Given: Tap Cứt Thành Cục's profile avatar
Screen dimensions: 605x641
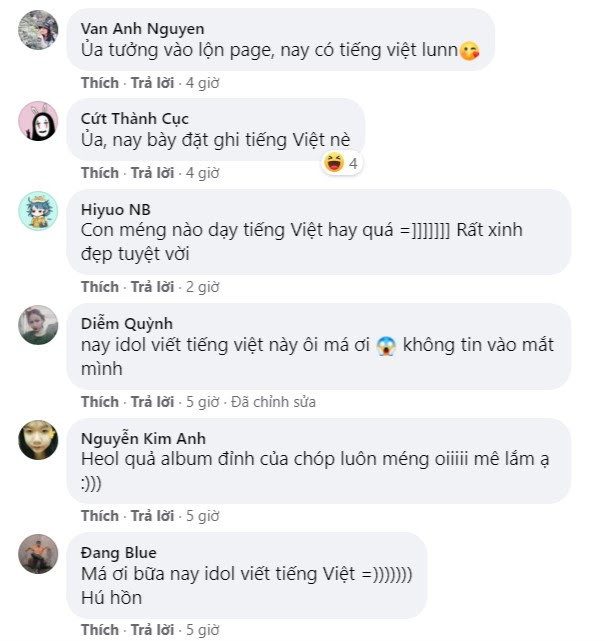Looking at the screenshot, I should coord(38,121).
